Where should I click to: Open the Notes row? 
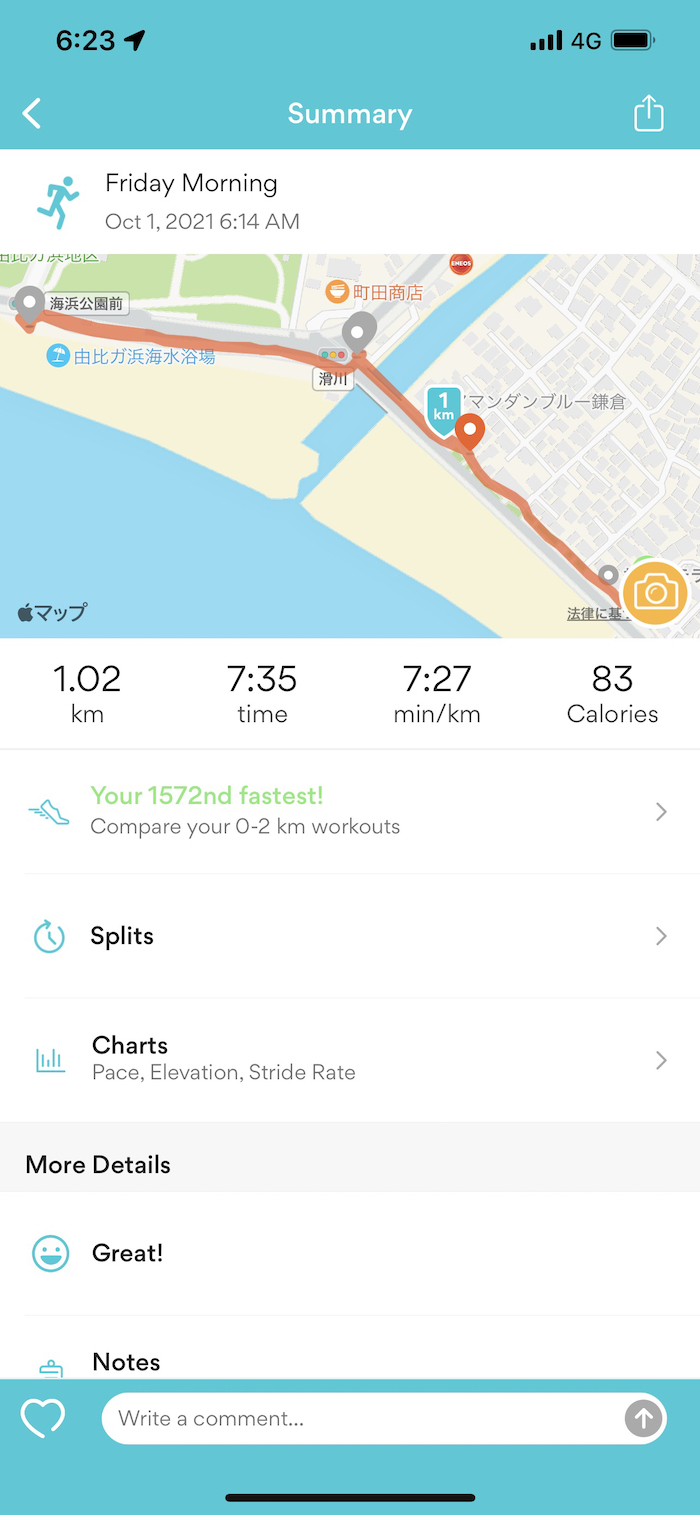click(x=350, y=1361)
